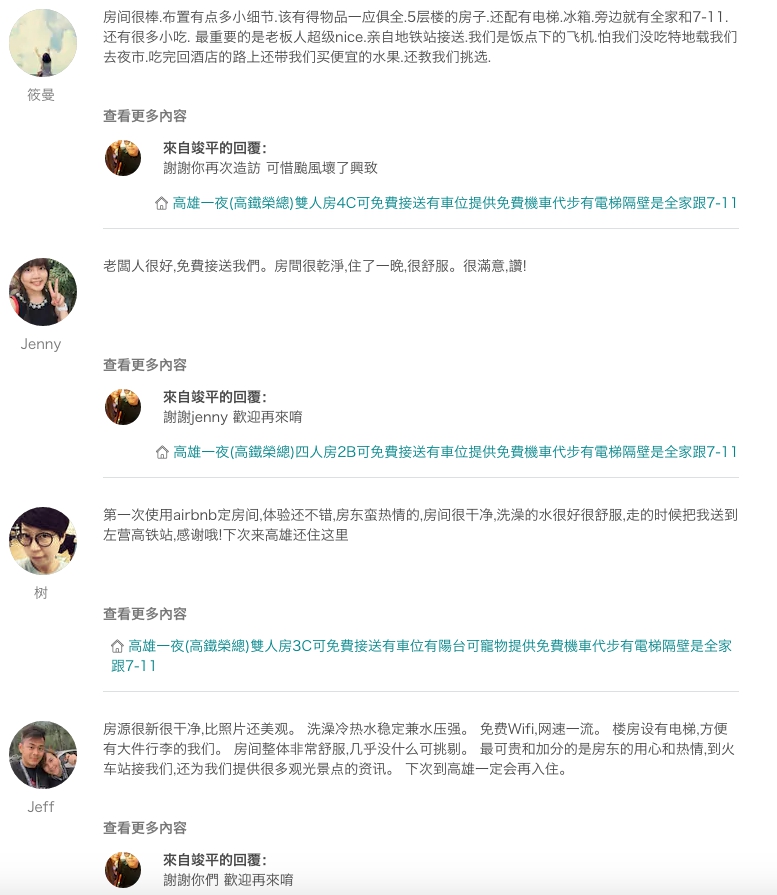View Jeff's profile photo

point(42,755)
